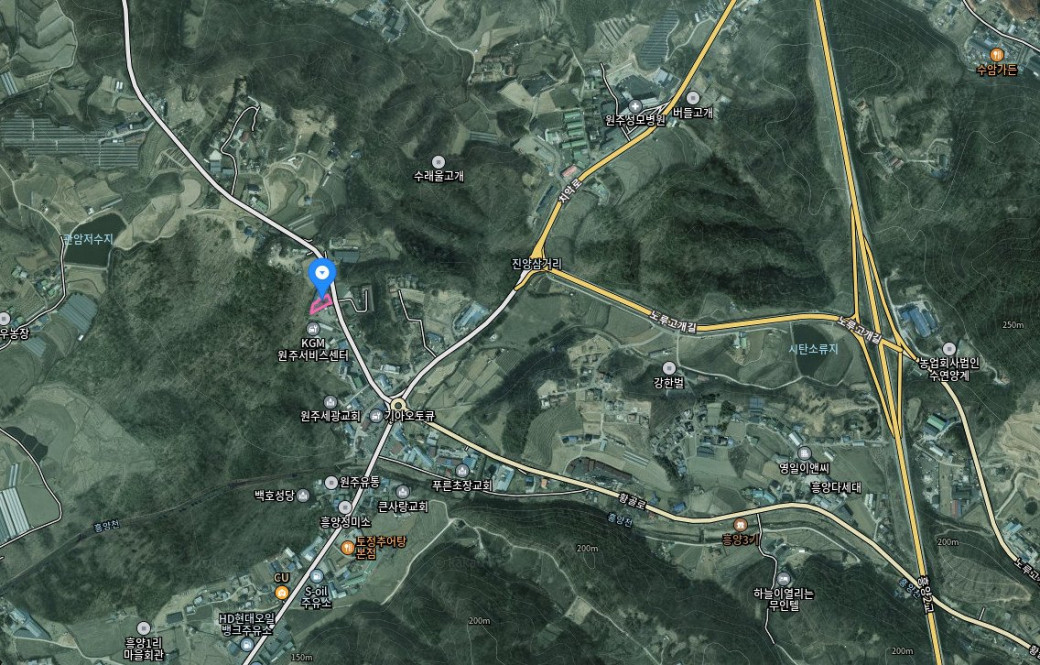Open the 기아오토큐 marker
Image resolution: width=1040 pixels, height=665 pixels.
tap(398, 405)
